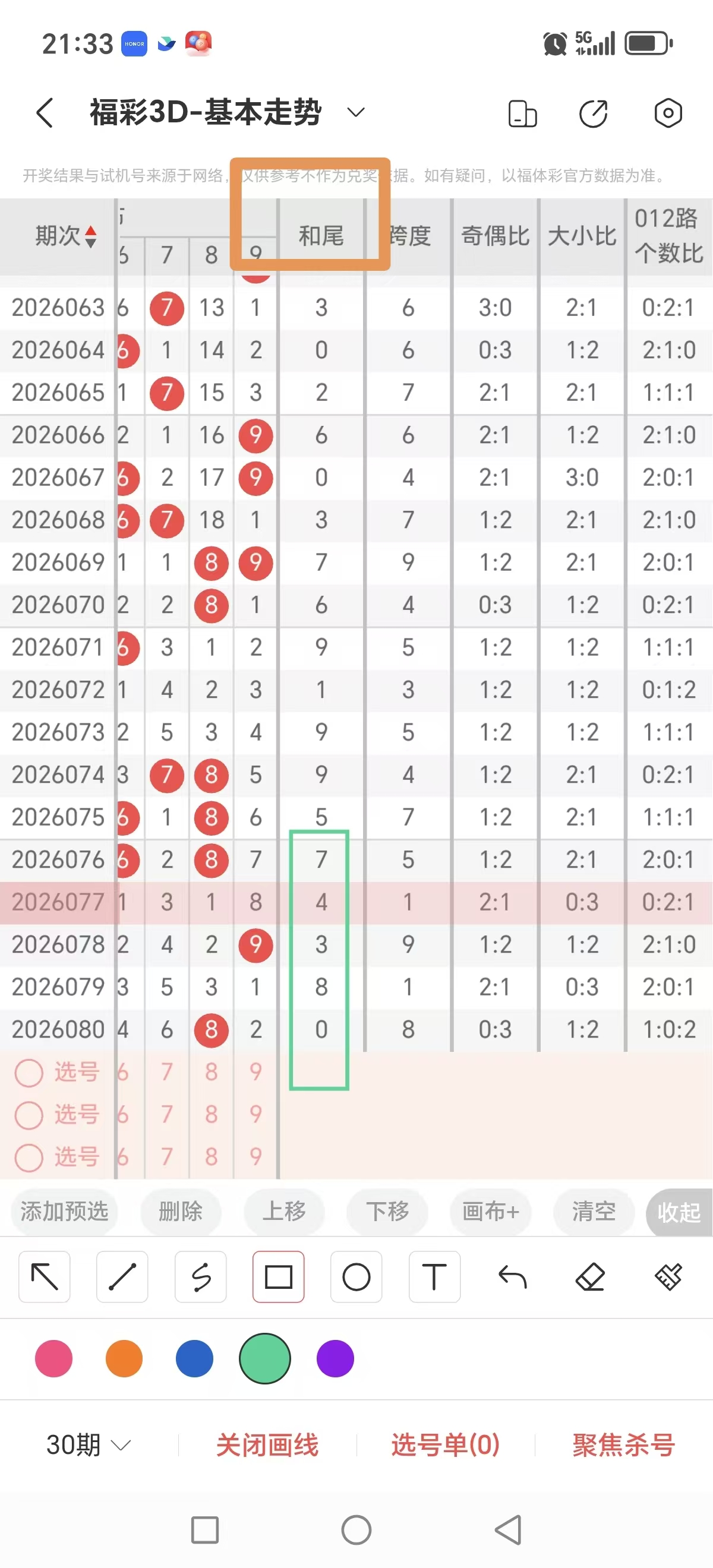
Task: Tap the 添加预选 chip
Action: [x=65, y=1211]
